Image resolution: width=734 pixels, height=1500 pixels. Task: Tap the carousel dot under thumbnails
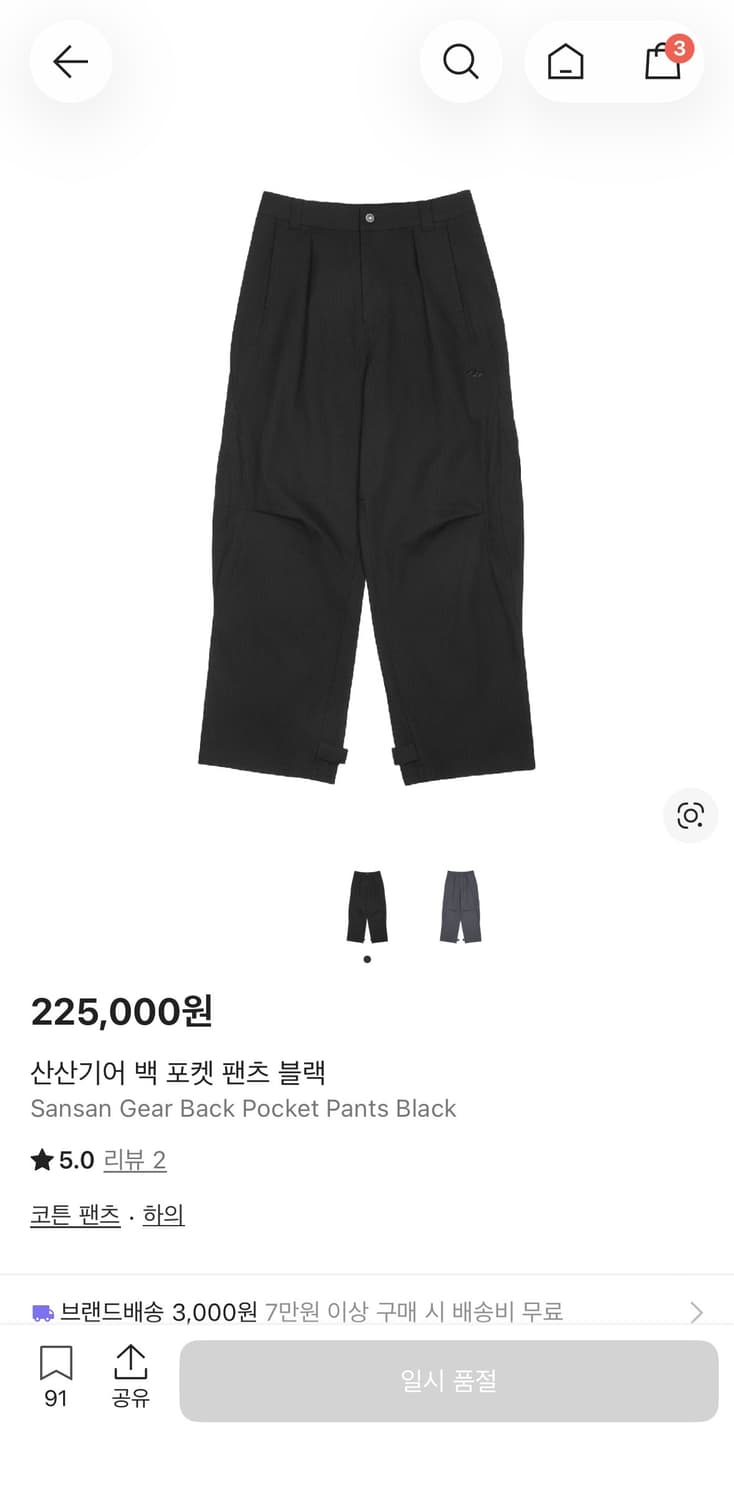[x=367, y=958]
